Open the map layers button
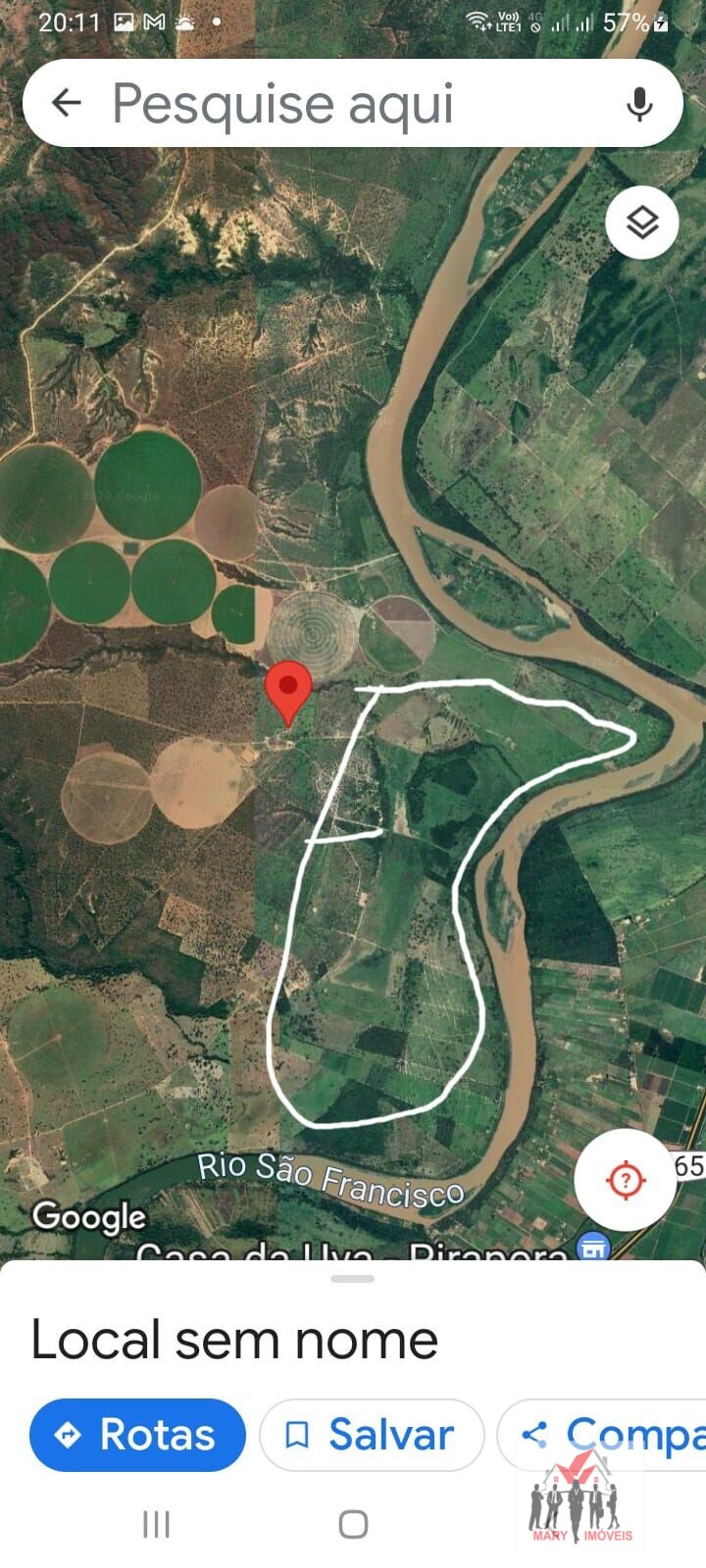706x1568 pixels. click(x=642, y=222)
